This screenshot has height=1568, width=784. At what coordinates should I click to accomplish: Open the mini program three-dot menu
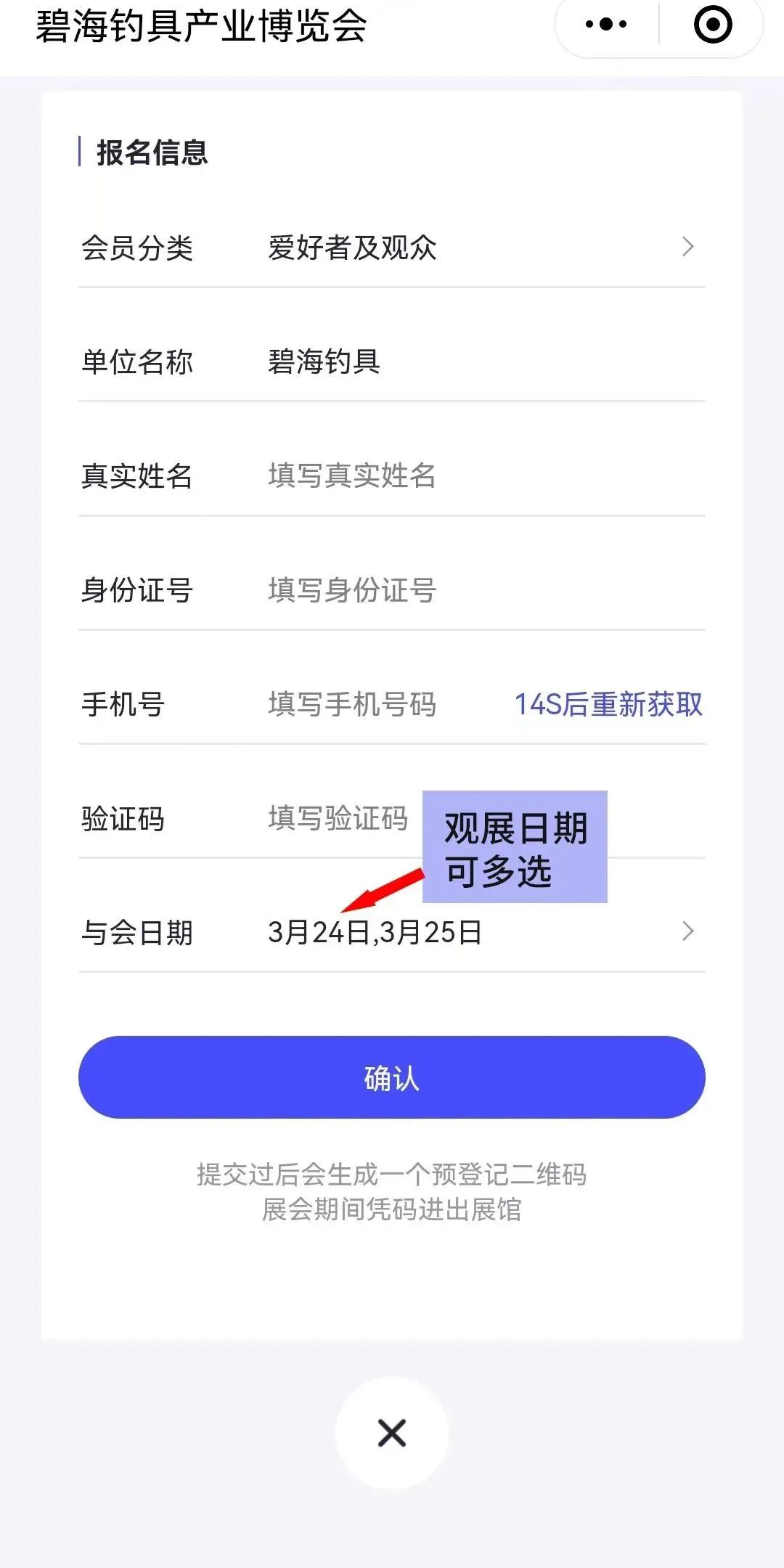coord(606,24)
